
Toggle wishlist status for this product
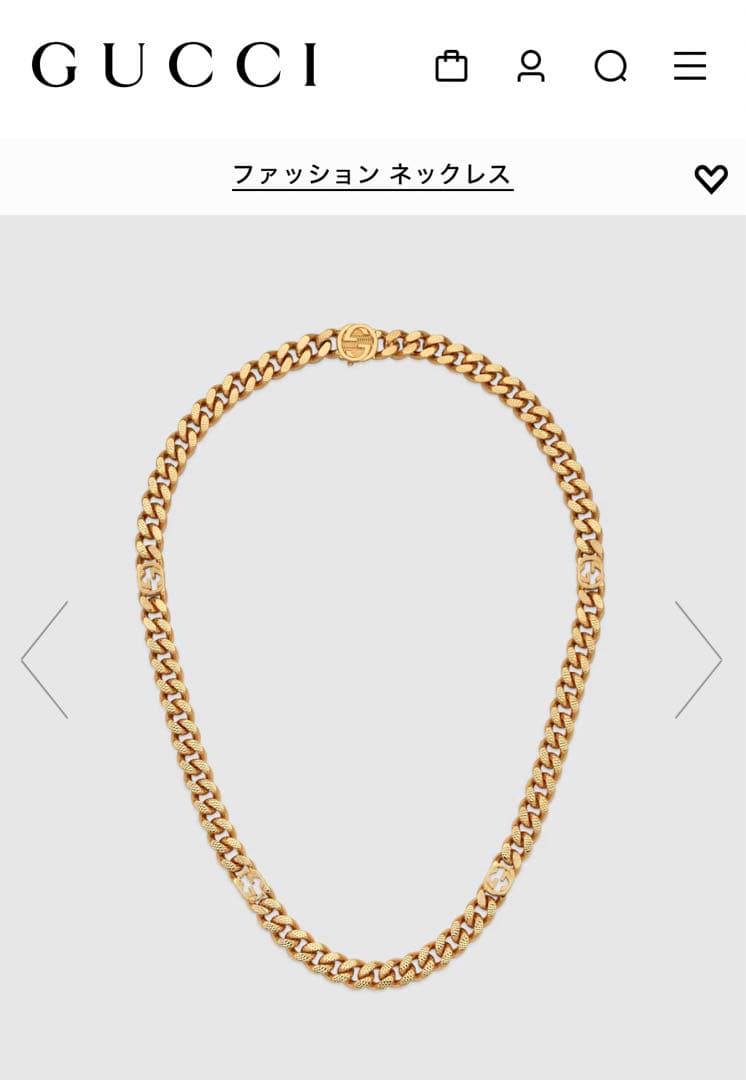pyautogui.click(x=711, y=179)
